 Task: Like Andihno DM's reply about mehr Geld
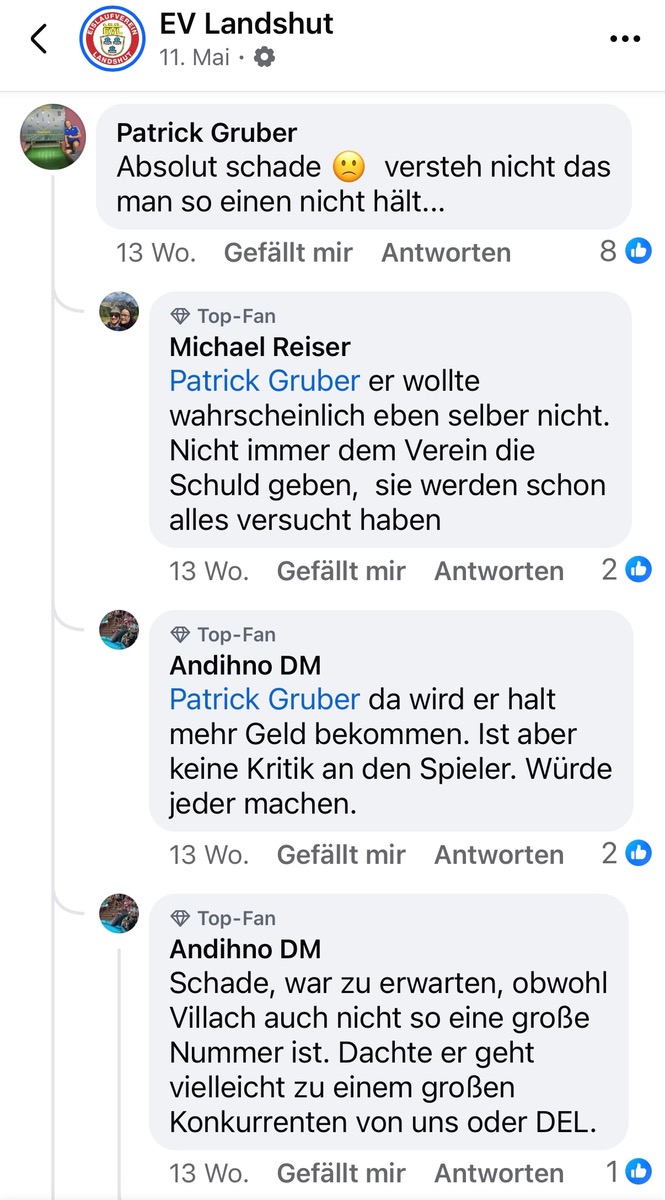(x=341, y=855)
